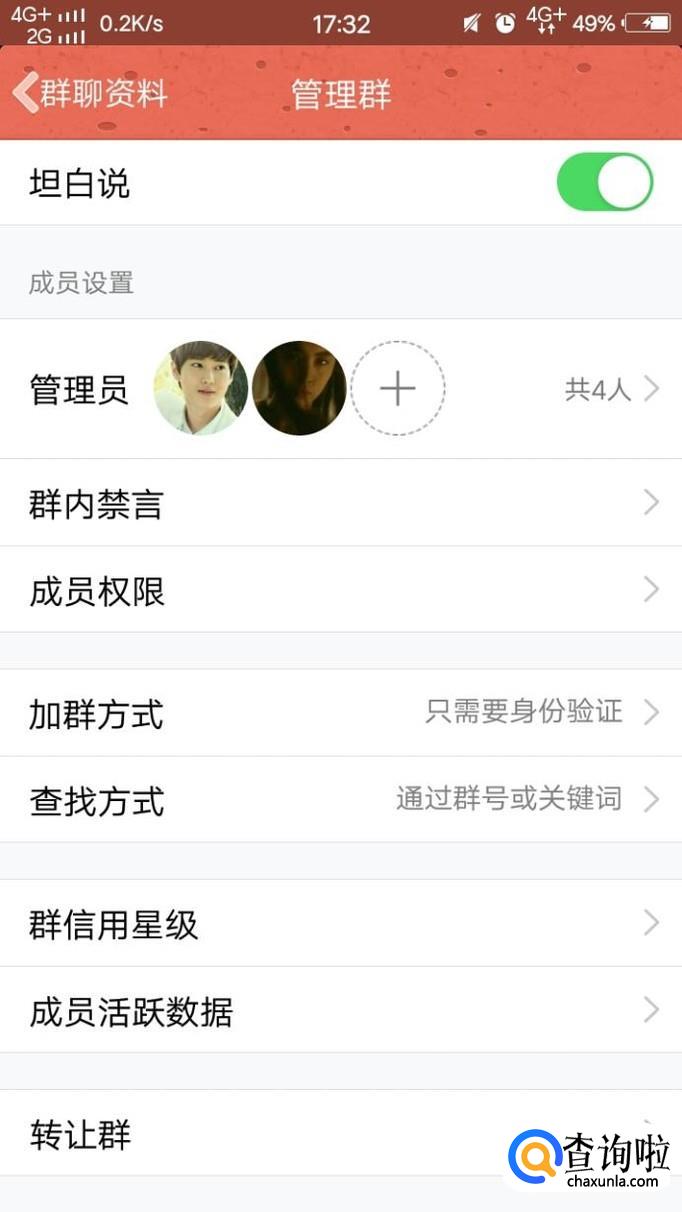Change 查找方式

click(340, 800)
